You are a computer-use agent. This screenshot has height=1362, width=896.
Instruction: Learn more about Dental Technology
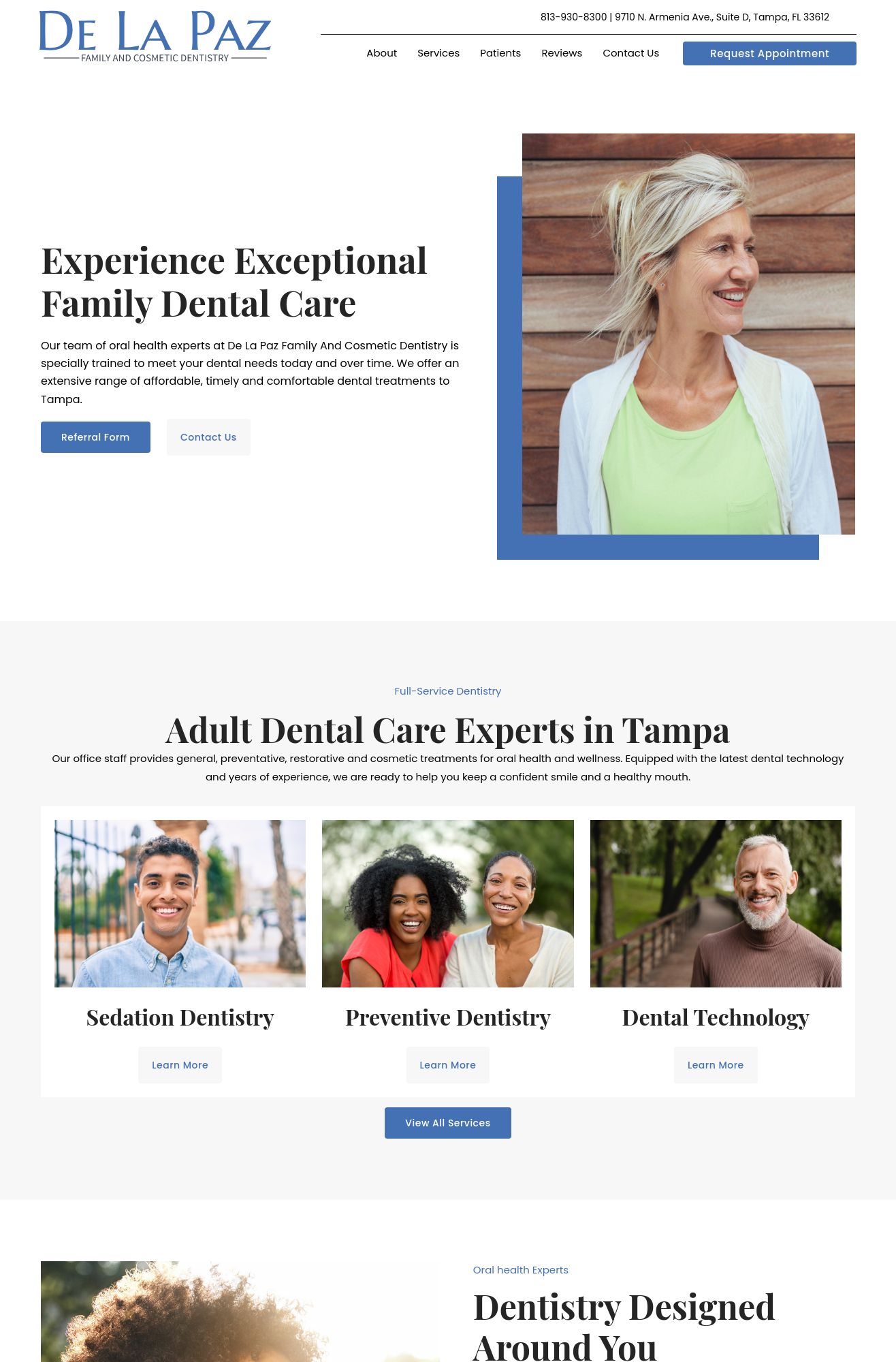(715, 1065)
